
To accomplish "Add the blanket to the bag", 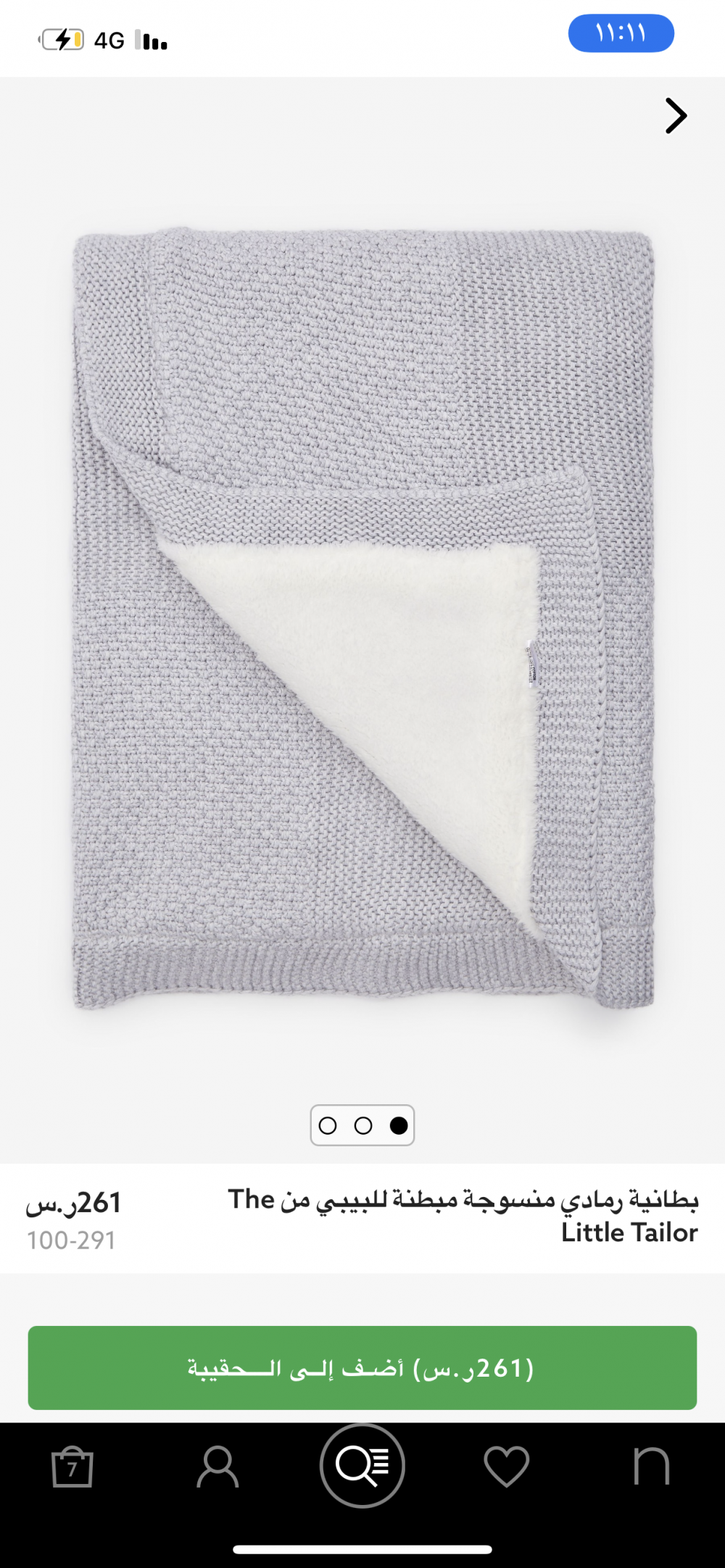I will pyautogui.click(x=362, y=1368).
